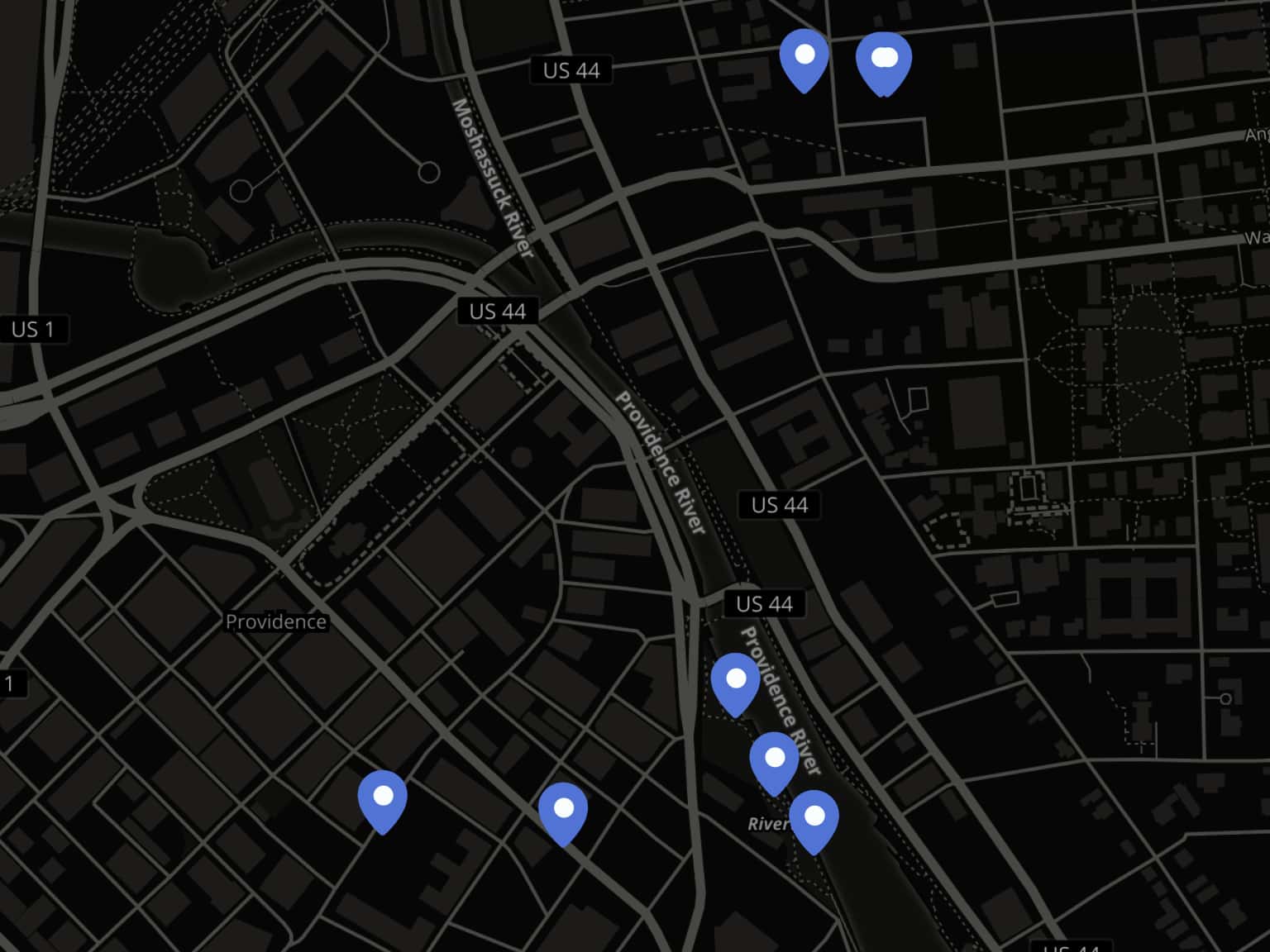Tap the map pin with the oval dot
The width and height of the screenshot is (1270, 952).
click(883, 63)
